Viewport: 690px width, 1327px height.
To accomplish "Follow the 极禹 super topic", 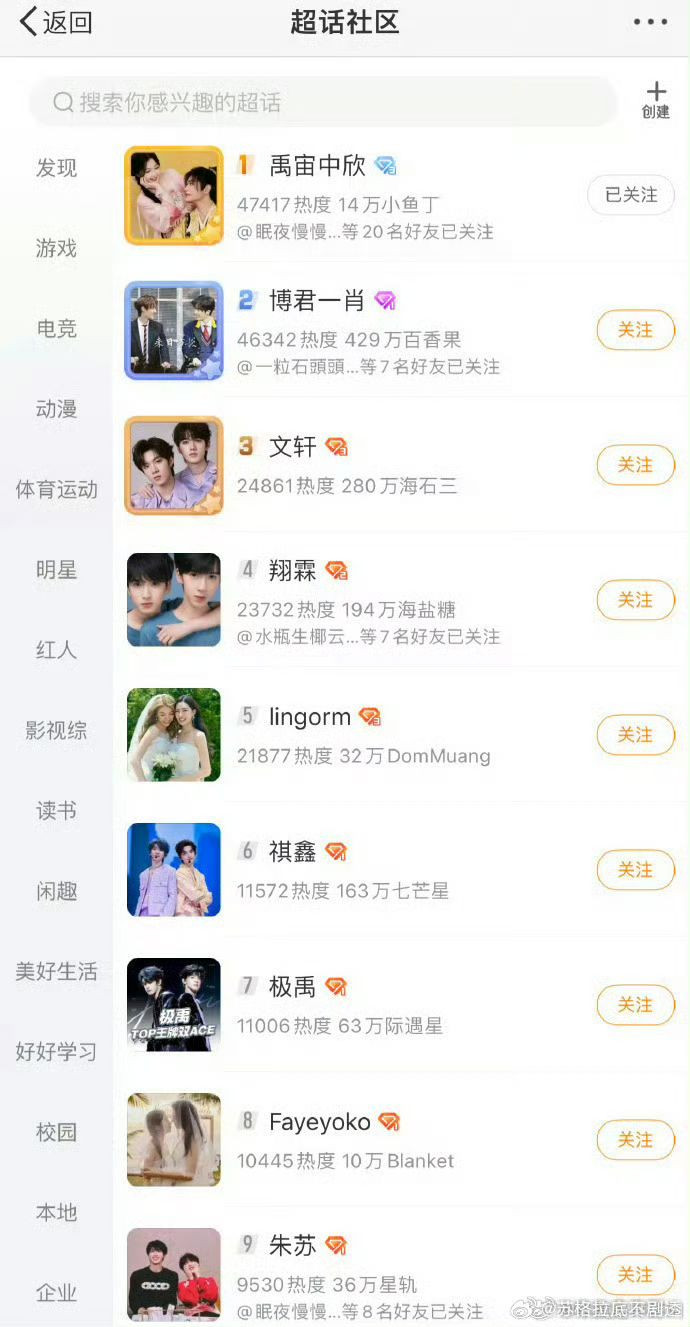I will (635, 1005).
